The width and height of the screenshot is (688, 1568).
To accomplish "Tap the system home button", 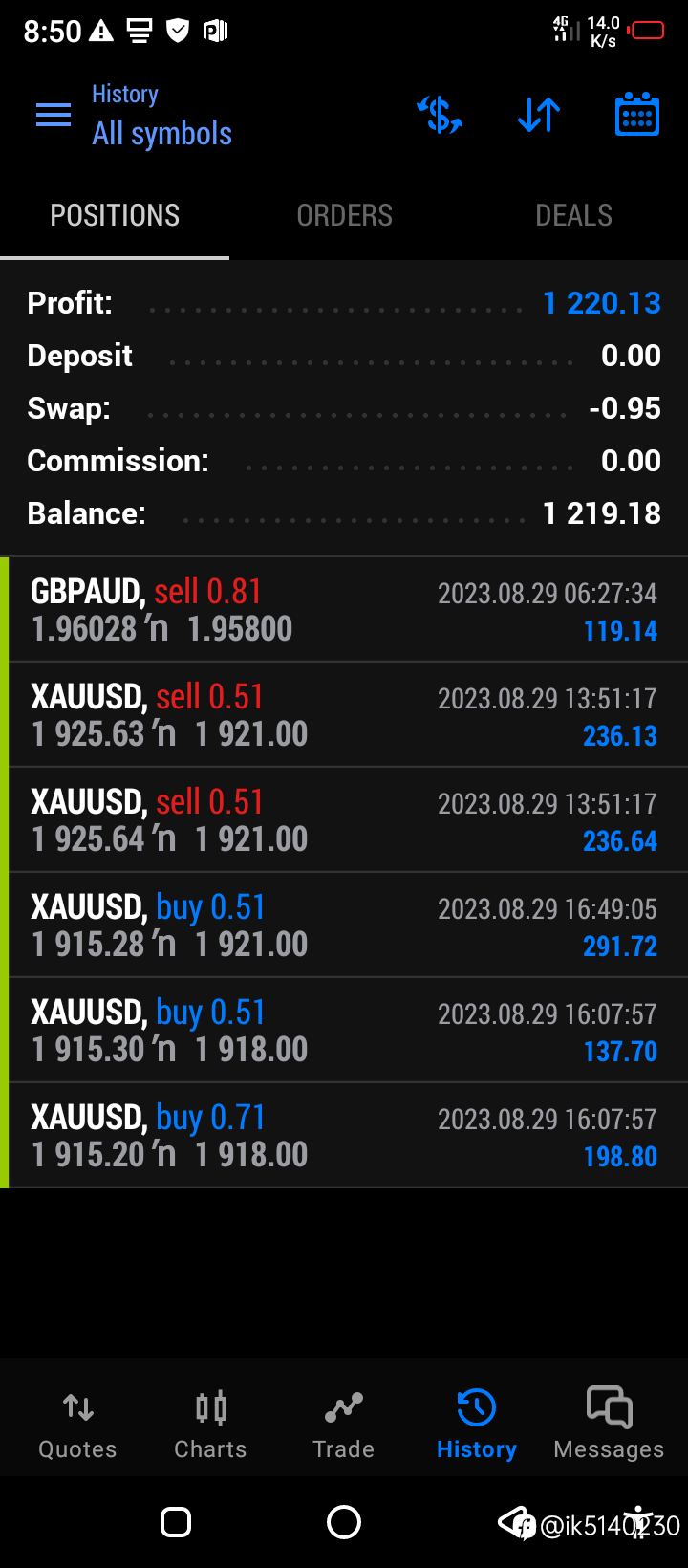I will pyautogui.click(x=344, y=1522).
